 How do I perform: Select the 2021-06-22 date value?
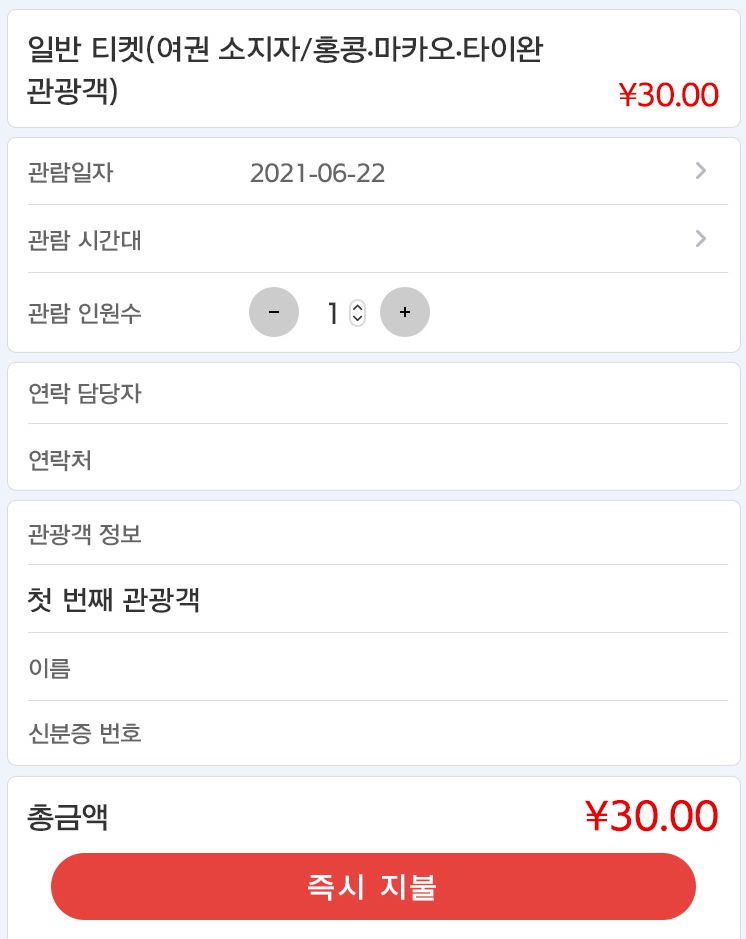(316, 170)
